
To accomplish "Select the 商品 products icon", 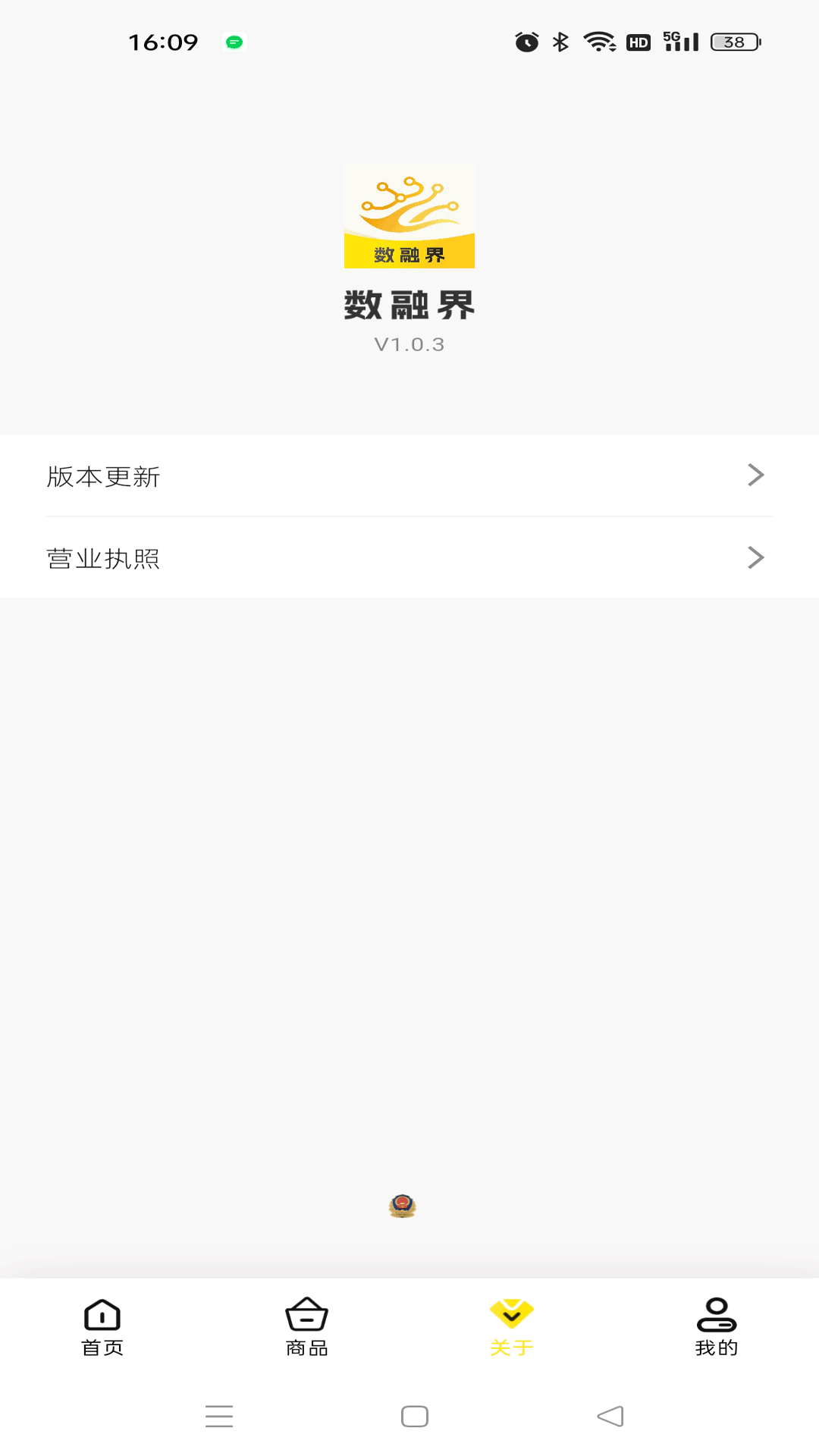I will click(x=306, y=1316).
